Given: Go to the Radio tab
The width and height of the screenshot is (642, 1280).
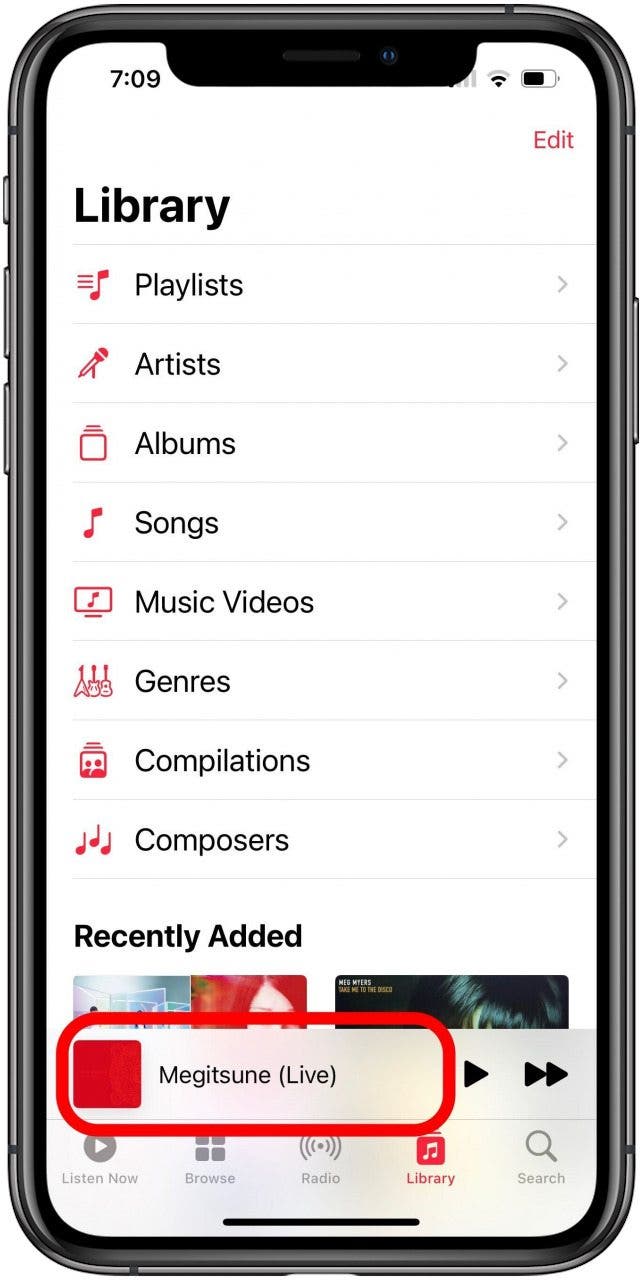Looking at the screenshot, I should point(321,1158).
